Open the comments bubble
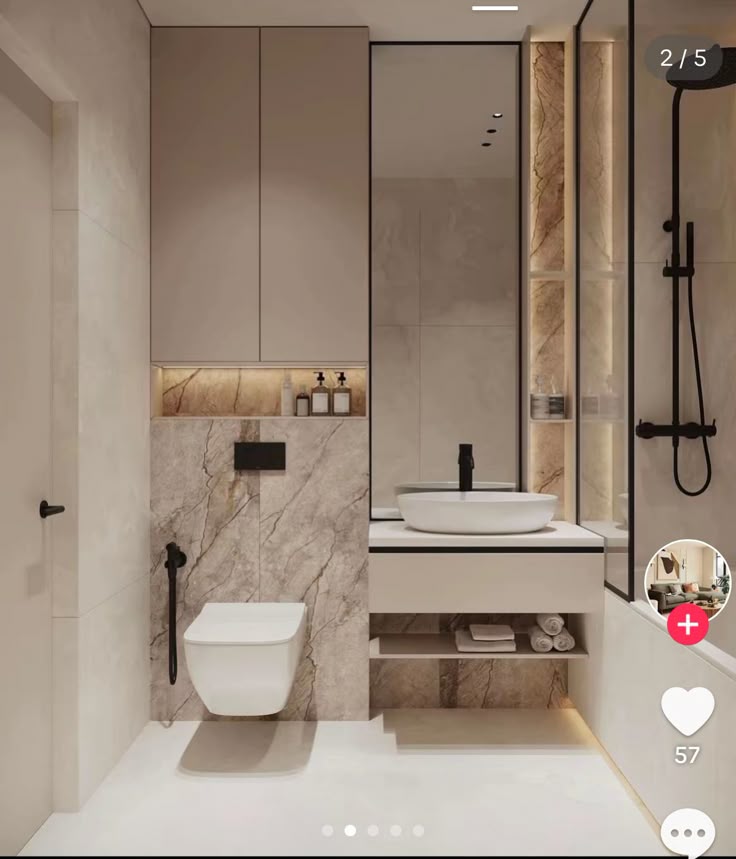Viewport: 736px width, 859px height. [687, 832]
